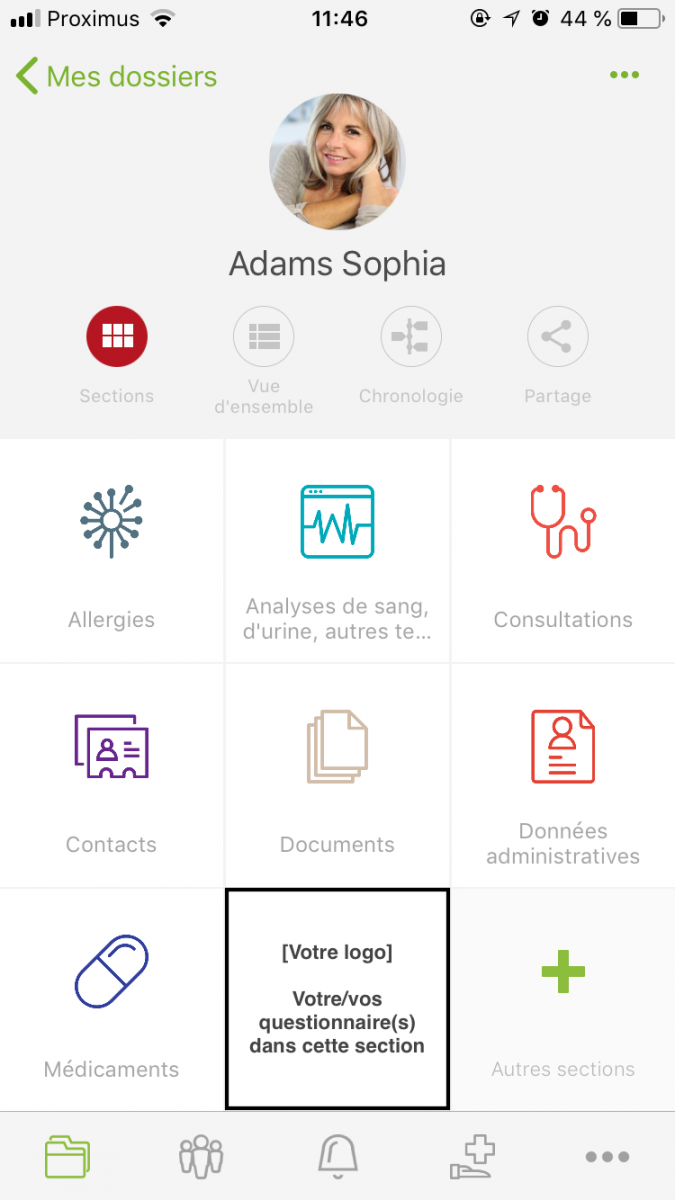Open the Données administratives section

563,775
